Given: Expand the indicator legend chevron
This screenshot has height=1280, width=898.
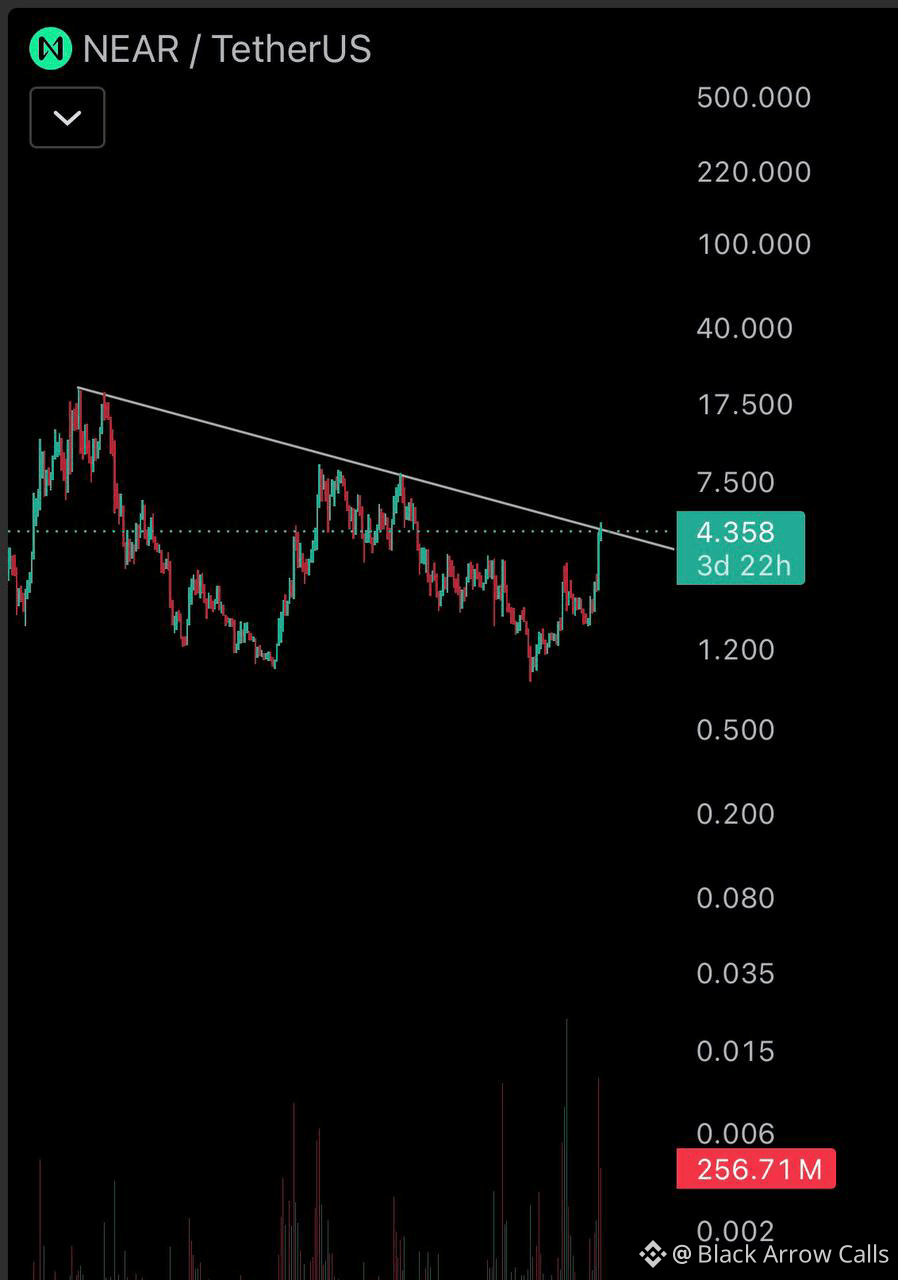Looking at the screenshot, I should tap(67, 118).
